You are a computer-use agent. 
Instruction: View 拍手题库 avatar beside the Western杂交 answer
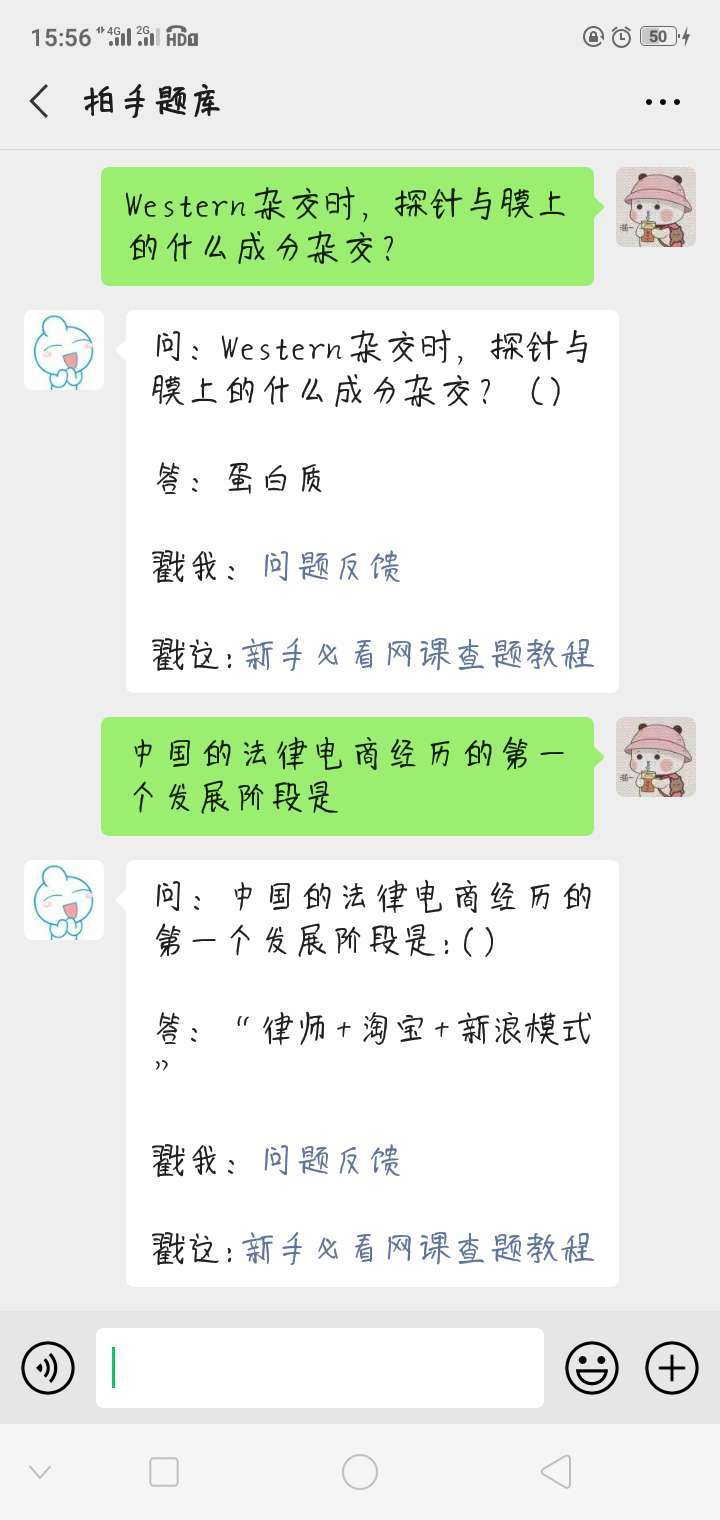[x=64, y=350]
